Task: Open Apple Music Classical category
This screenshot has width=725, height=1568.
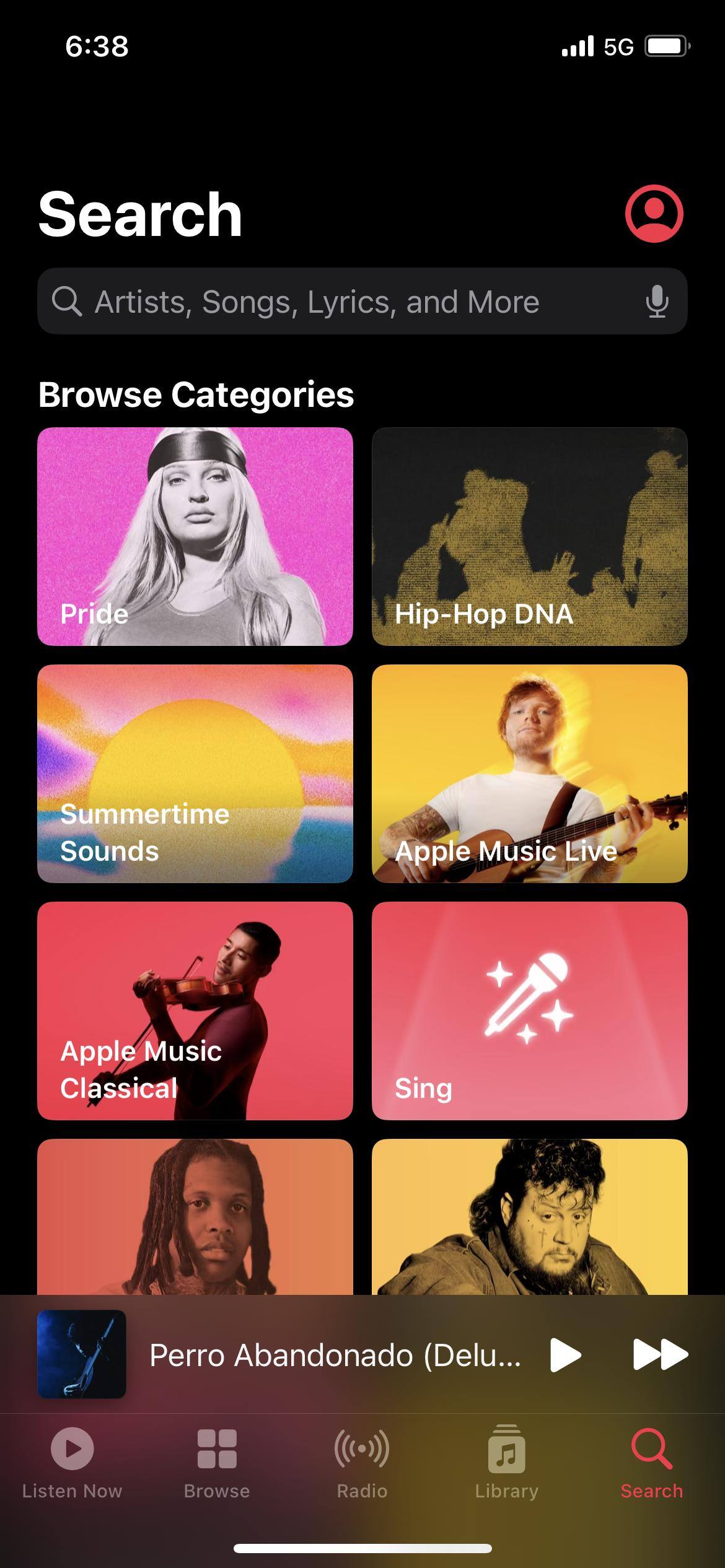Action: tap(195, 1011)
